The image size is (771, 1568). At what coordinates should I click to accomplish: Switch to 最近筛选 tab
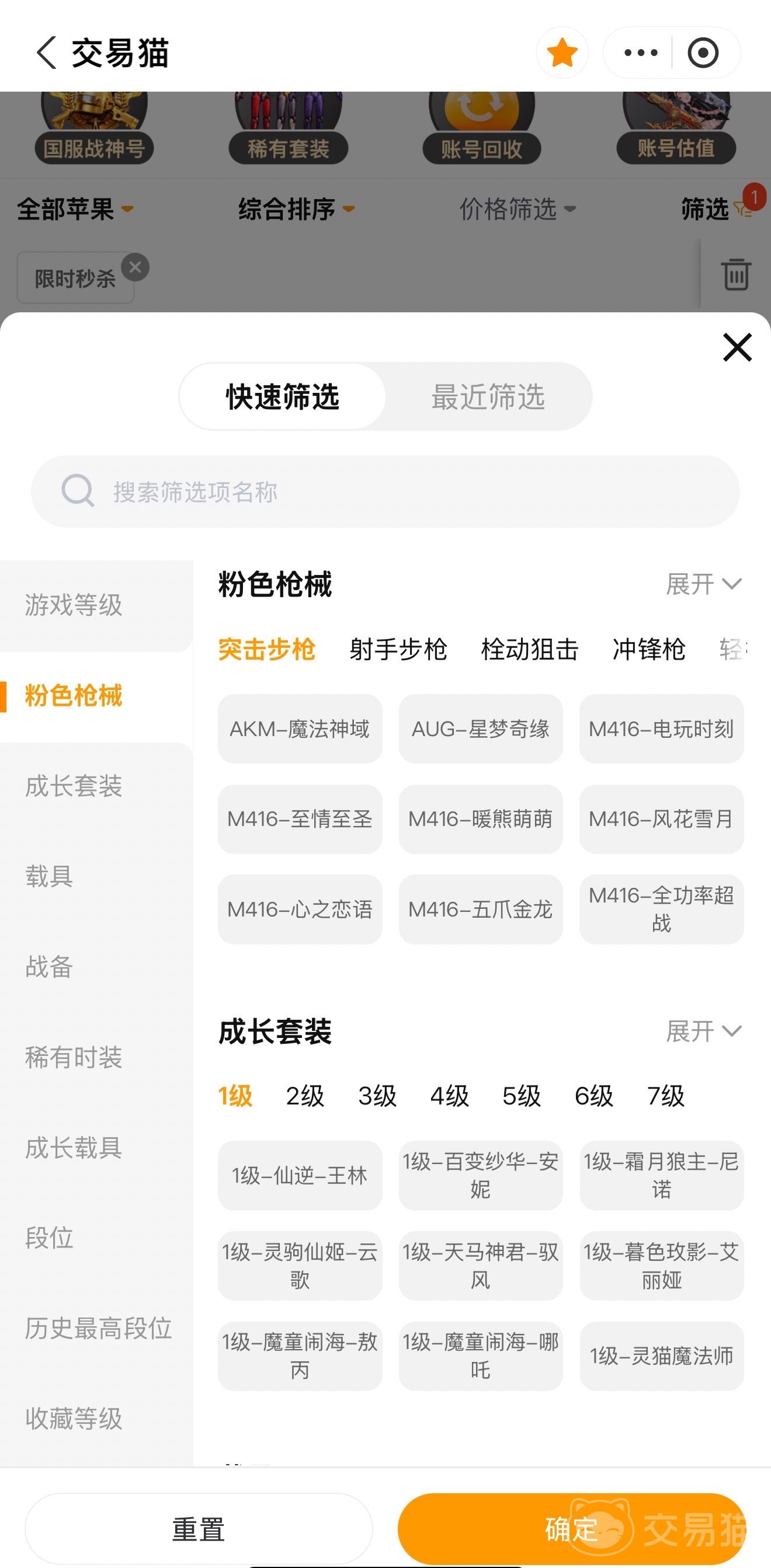pos(488,397)
